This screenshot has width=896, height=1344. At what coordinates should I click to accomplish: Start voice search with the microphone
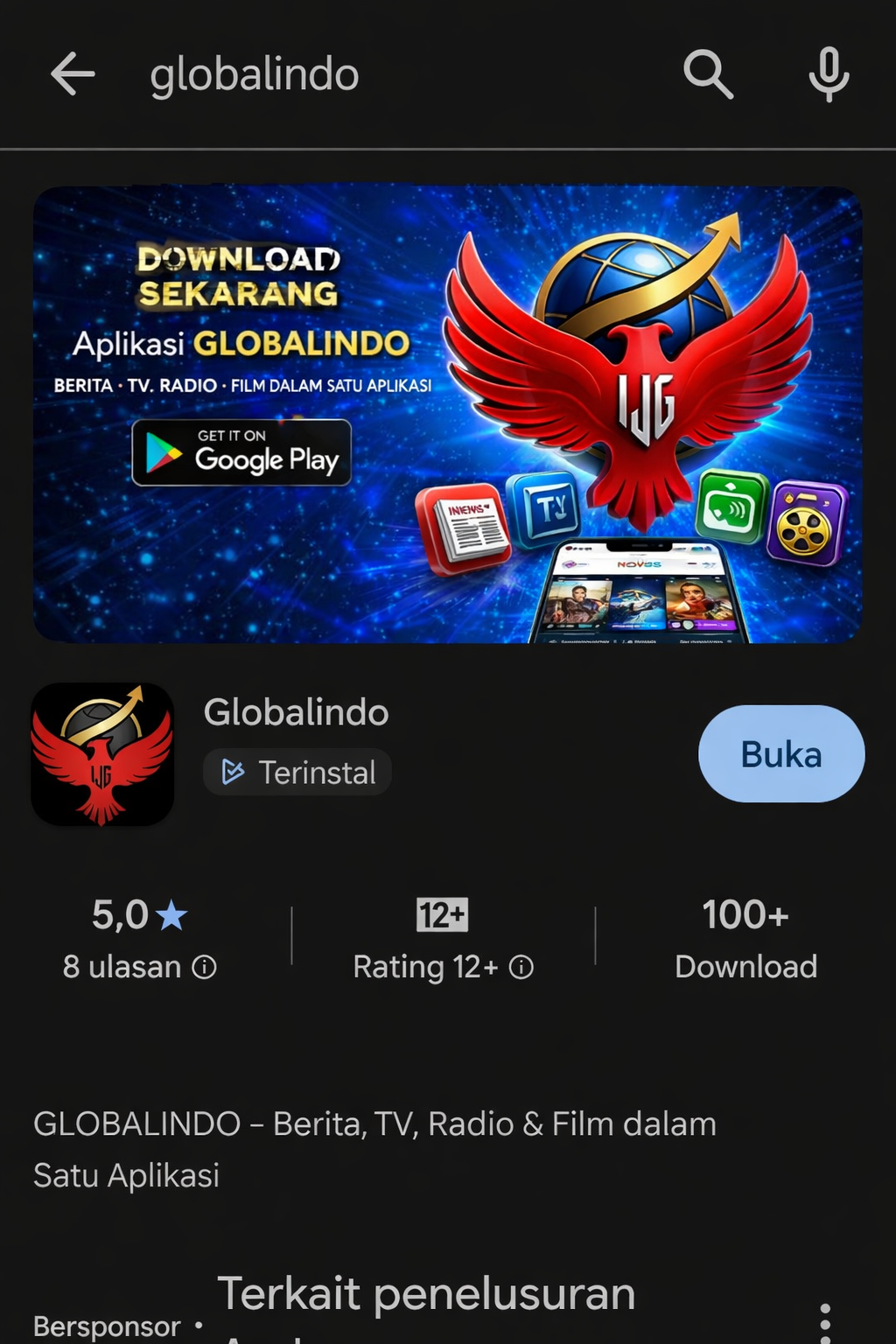[828, 73]
